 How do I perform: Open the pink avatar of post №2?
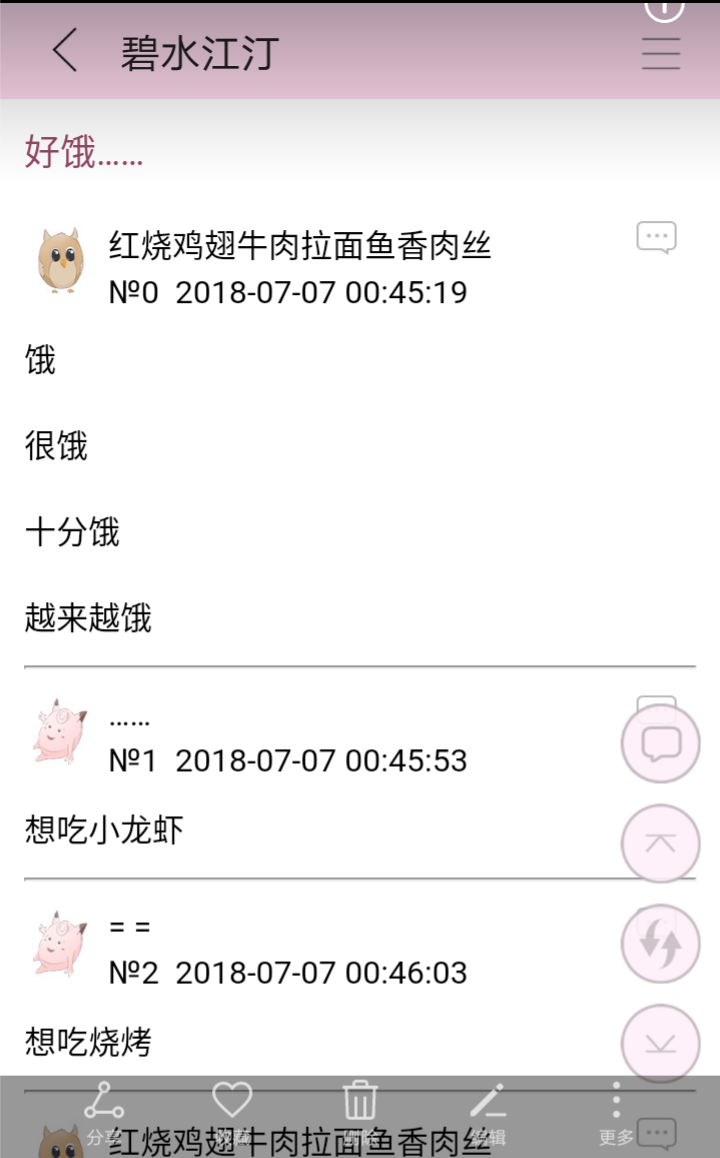pos(61,943)
